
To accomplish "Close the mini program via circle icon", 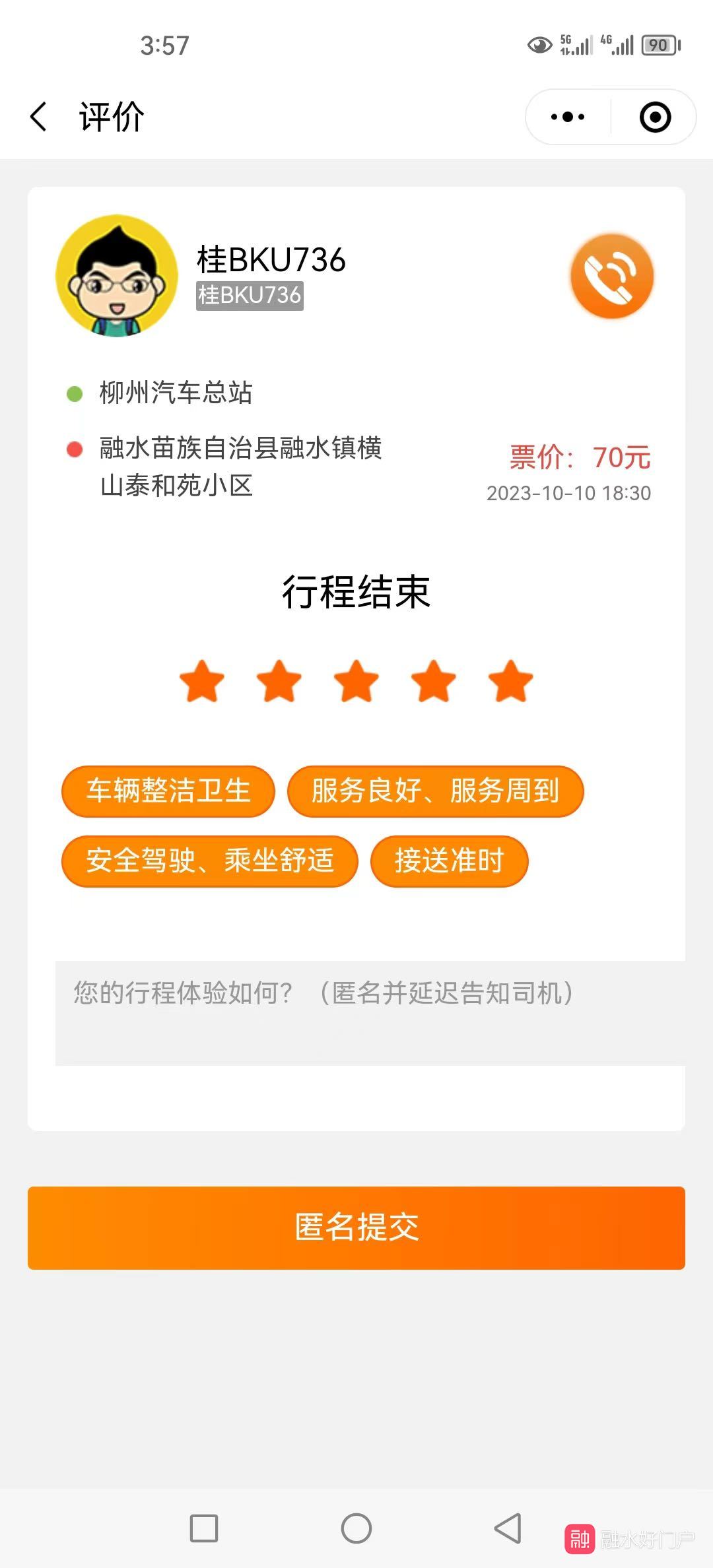I will (655, 117).
